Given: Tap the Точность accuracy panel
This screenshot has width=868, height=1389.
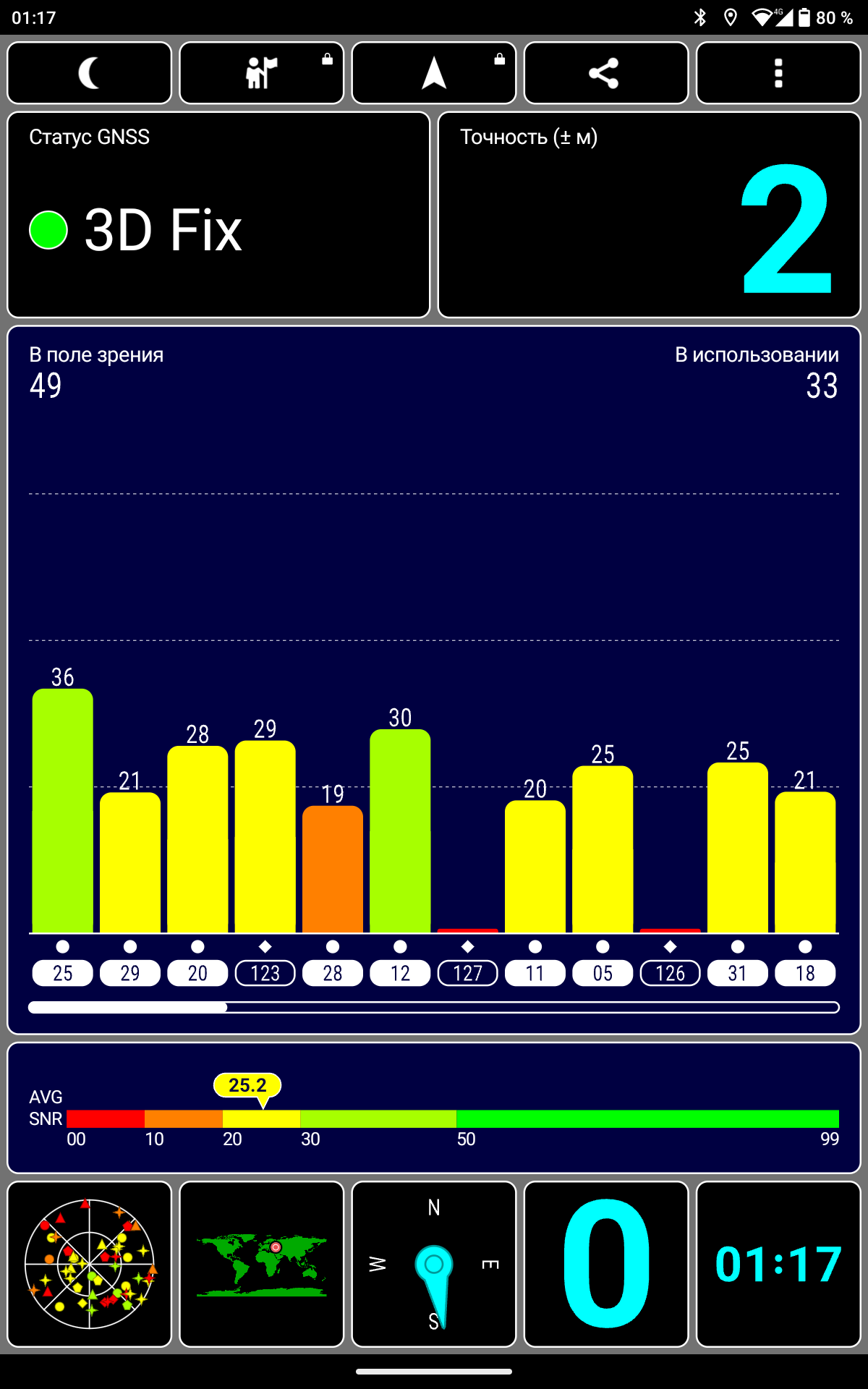Looking at the screenshot, I should [650, 215].
